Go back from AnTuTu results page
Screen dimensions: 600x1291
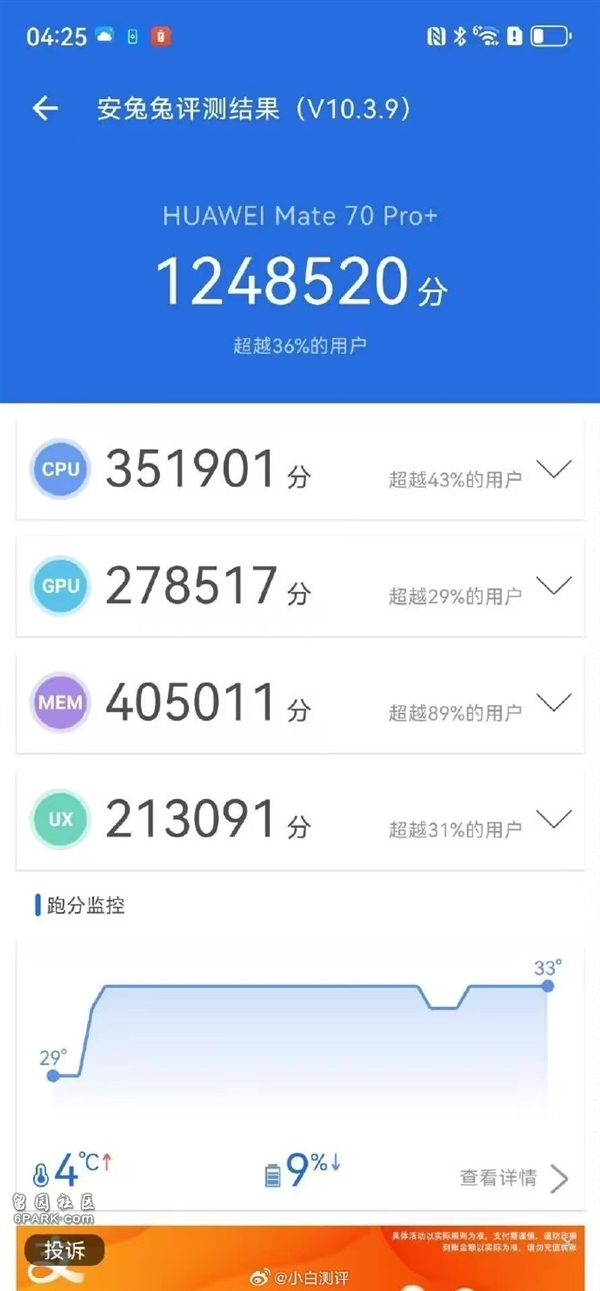click(x=45, y=108)
